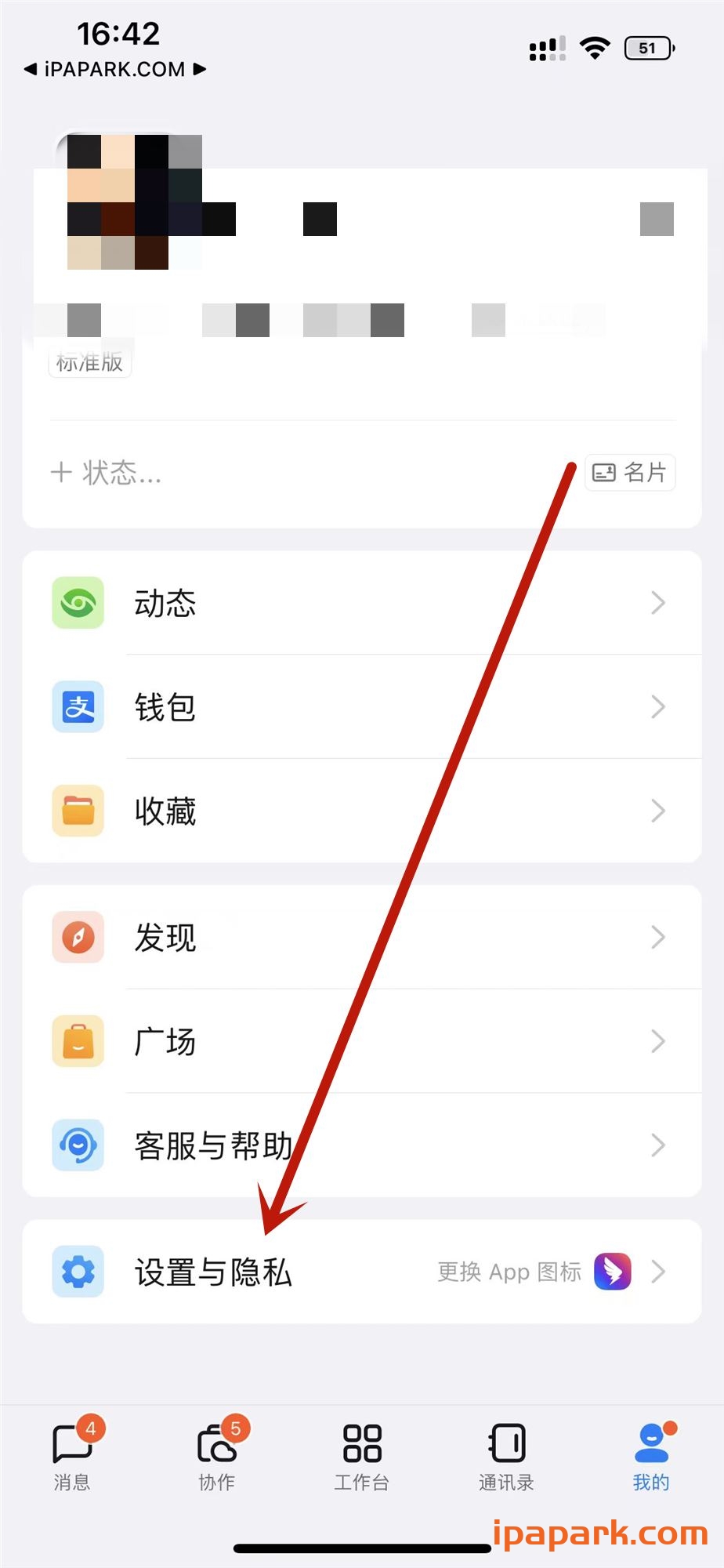Viewport: 724px width, 1568px height.
Task: Open the 设置与隐私 gear icon
Action: [x=77, y=1272]
